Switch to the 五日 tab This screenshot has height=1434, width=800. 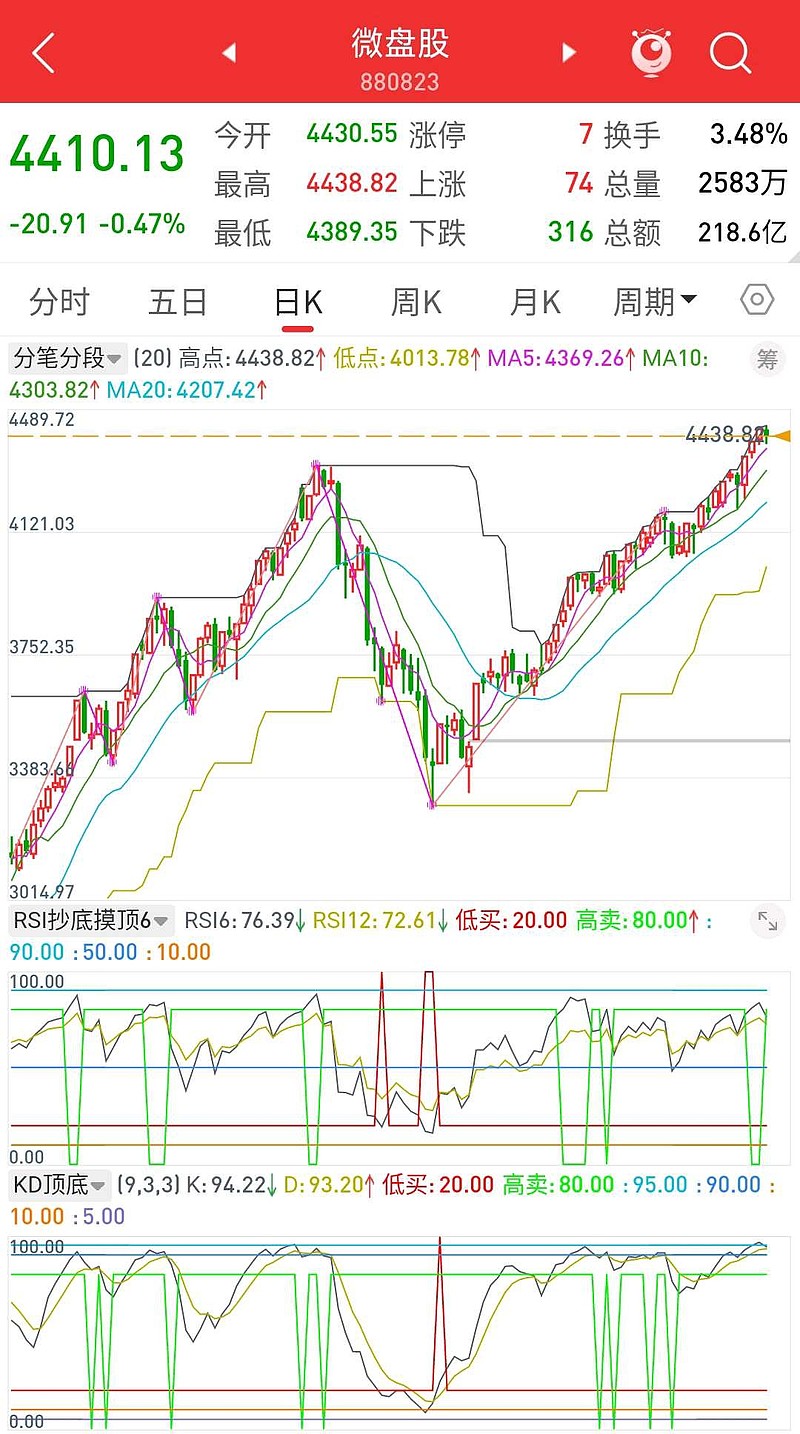click(x=178, y=301)
